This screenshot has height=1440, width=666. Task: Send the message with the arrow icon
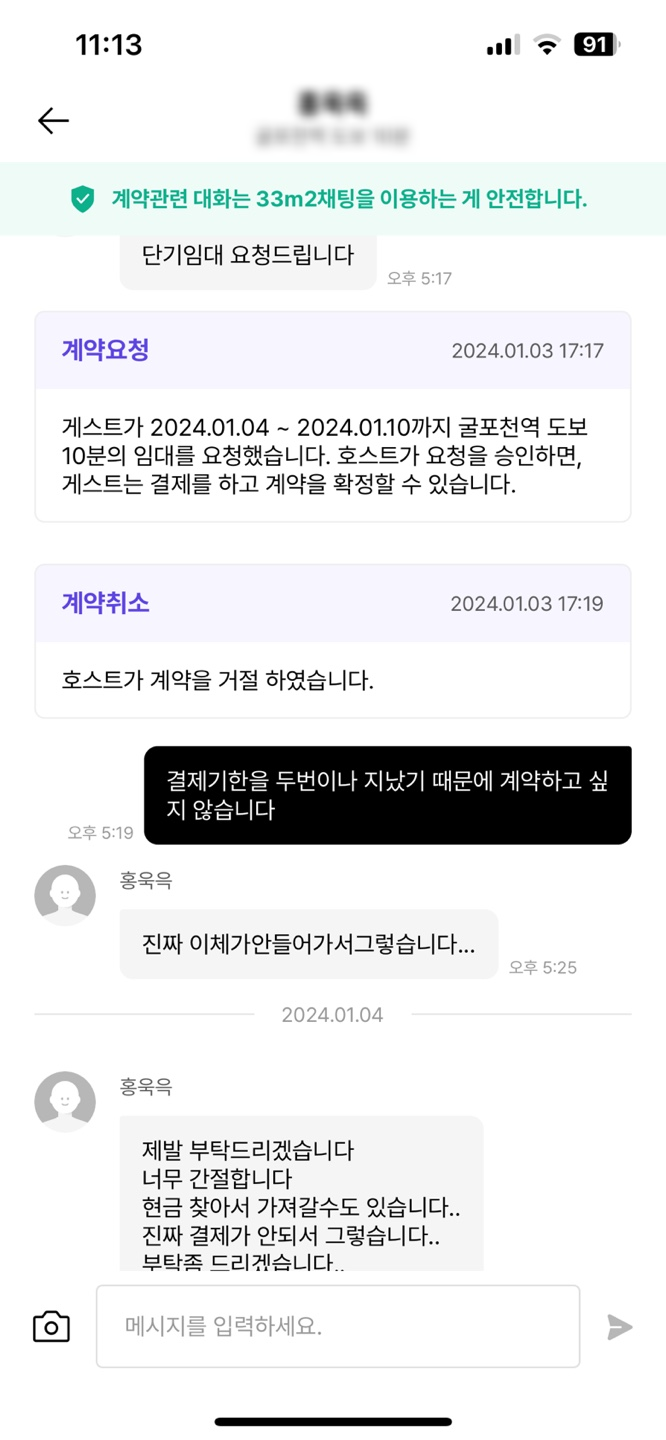click(x=619, y=1327)
